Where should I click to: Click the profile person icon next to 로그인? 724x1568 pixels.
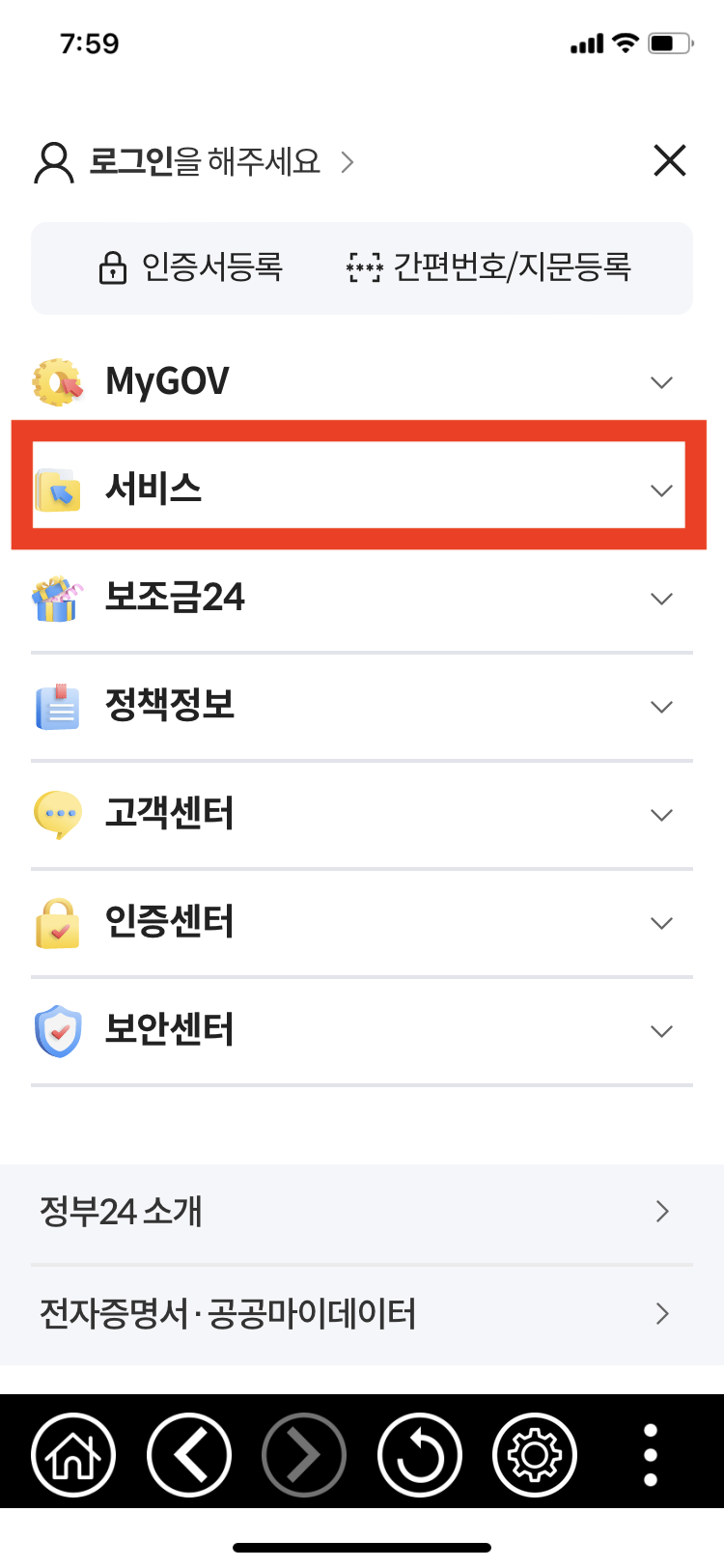click(55, 160)
